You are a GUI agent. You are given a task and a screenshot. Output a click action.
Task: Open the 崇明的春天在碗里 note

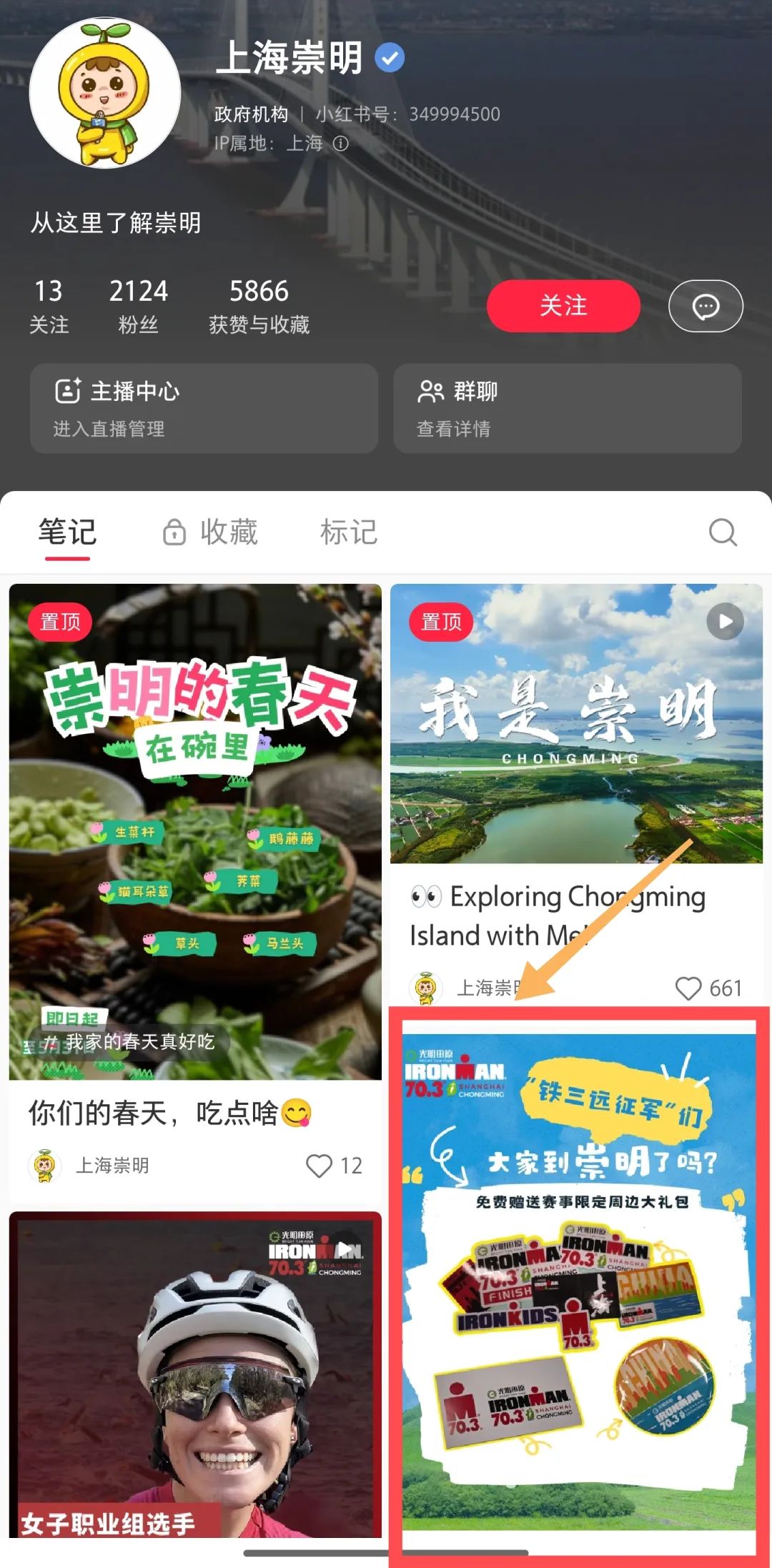195,830
